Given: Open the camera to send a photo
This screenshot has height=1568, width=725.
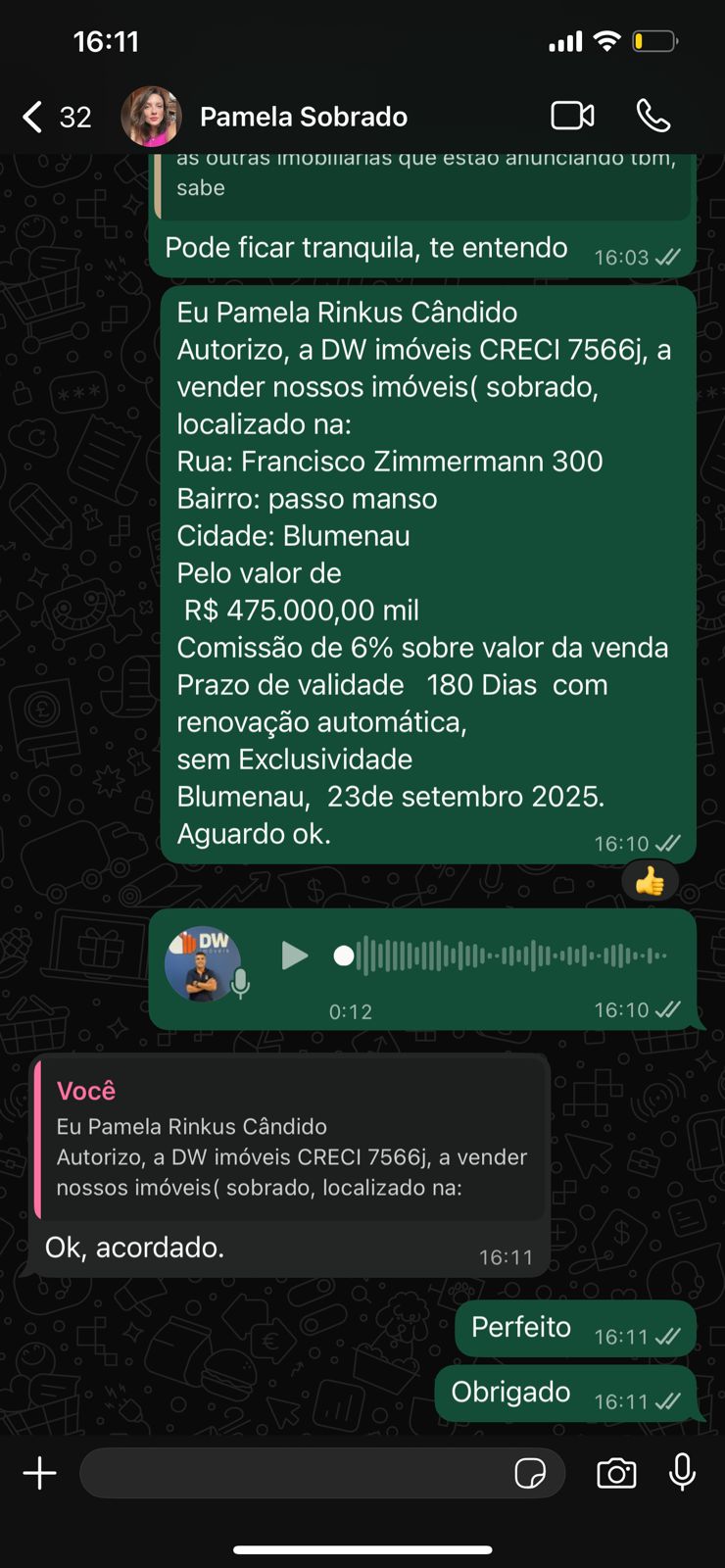Looking at the screenshot, I should (616, 1473).
